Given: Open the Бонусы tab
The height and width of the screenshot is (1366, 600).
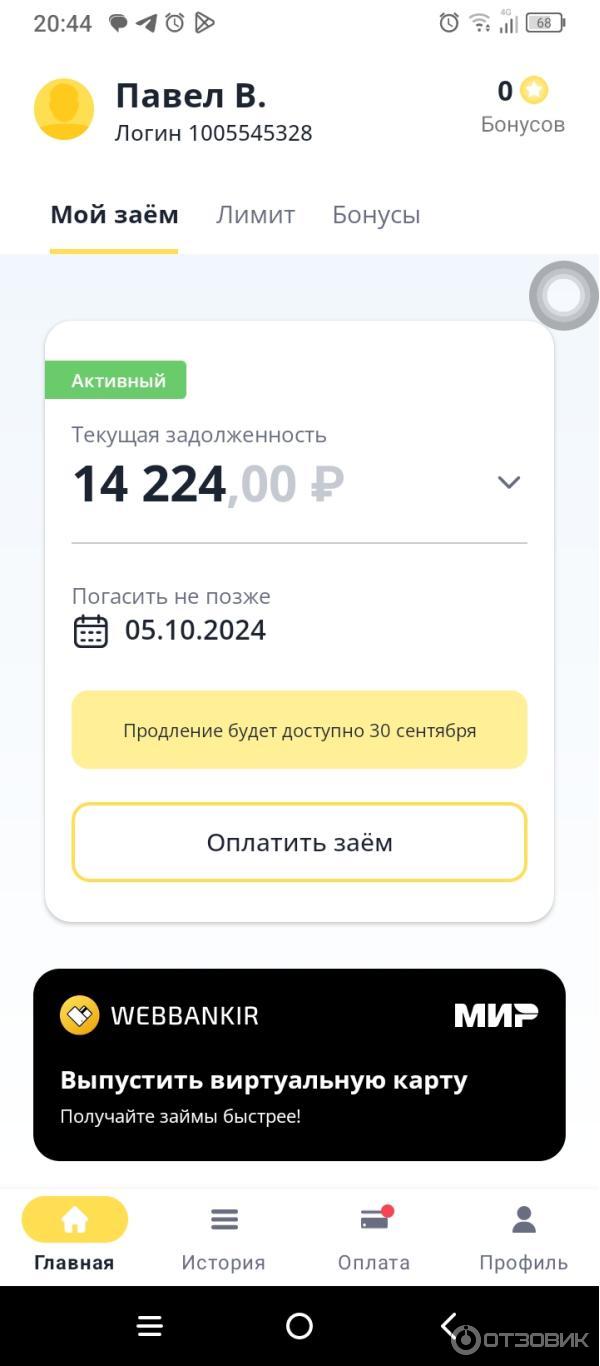Looking at the screenshot, I should [x=376, y=215].
